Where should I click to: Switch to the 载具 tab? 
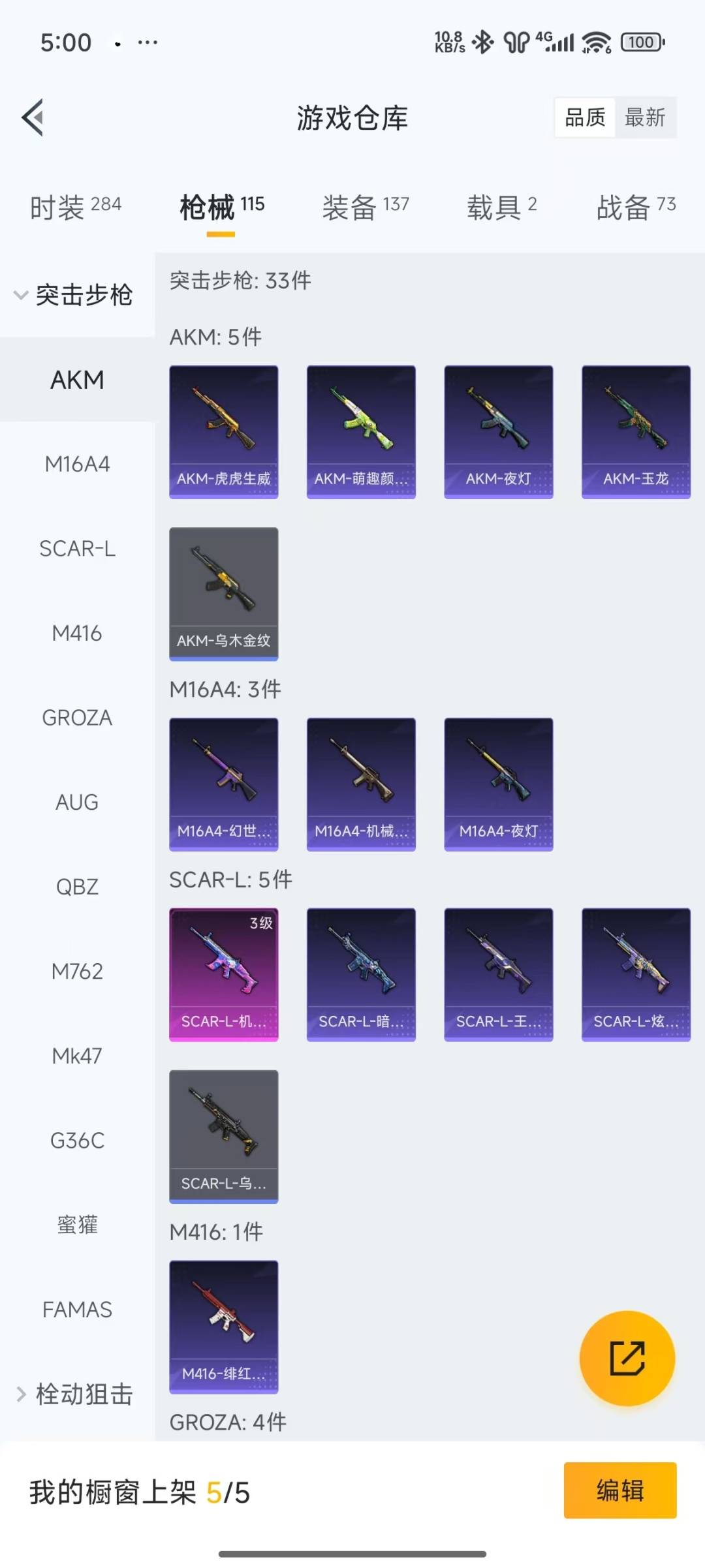(x=501, y=208)
